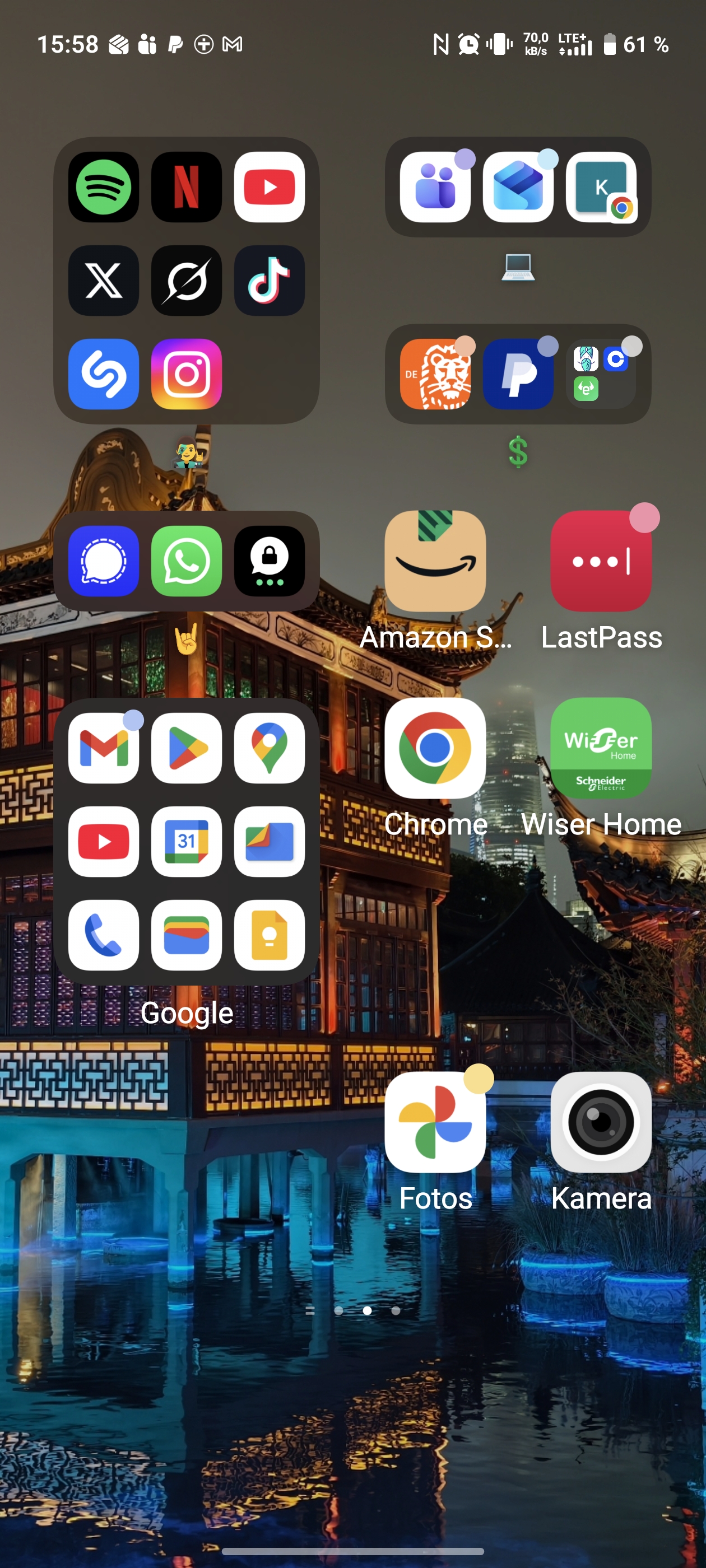
Task: Launch Netflix from the media folder
Action: [x=187, y=187]
